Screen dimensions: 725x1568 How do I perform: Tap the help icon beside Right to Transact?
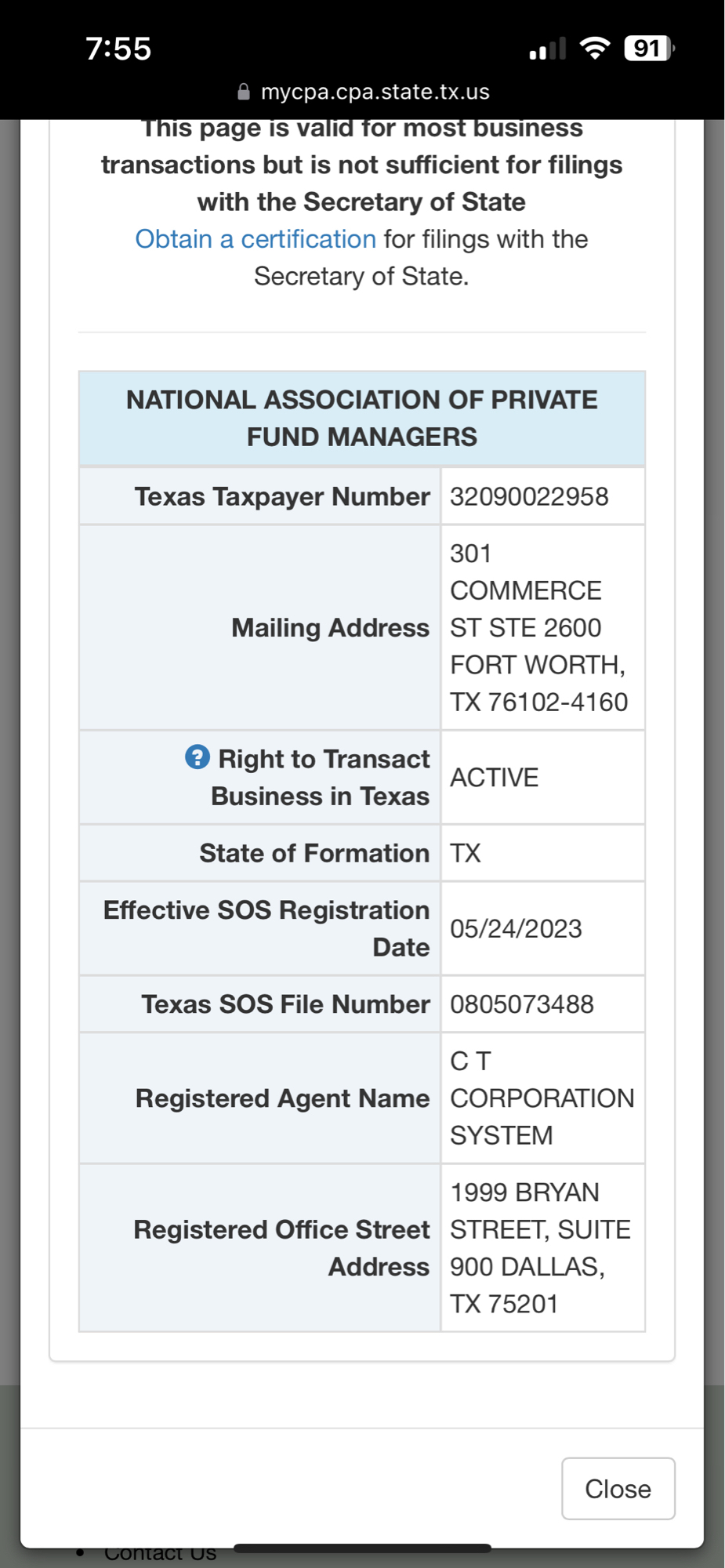click(198, 757)
